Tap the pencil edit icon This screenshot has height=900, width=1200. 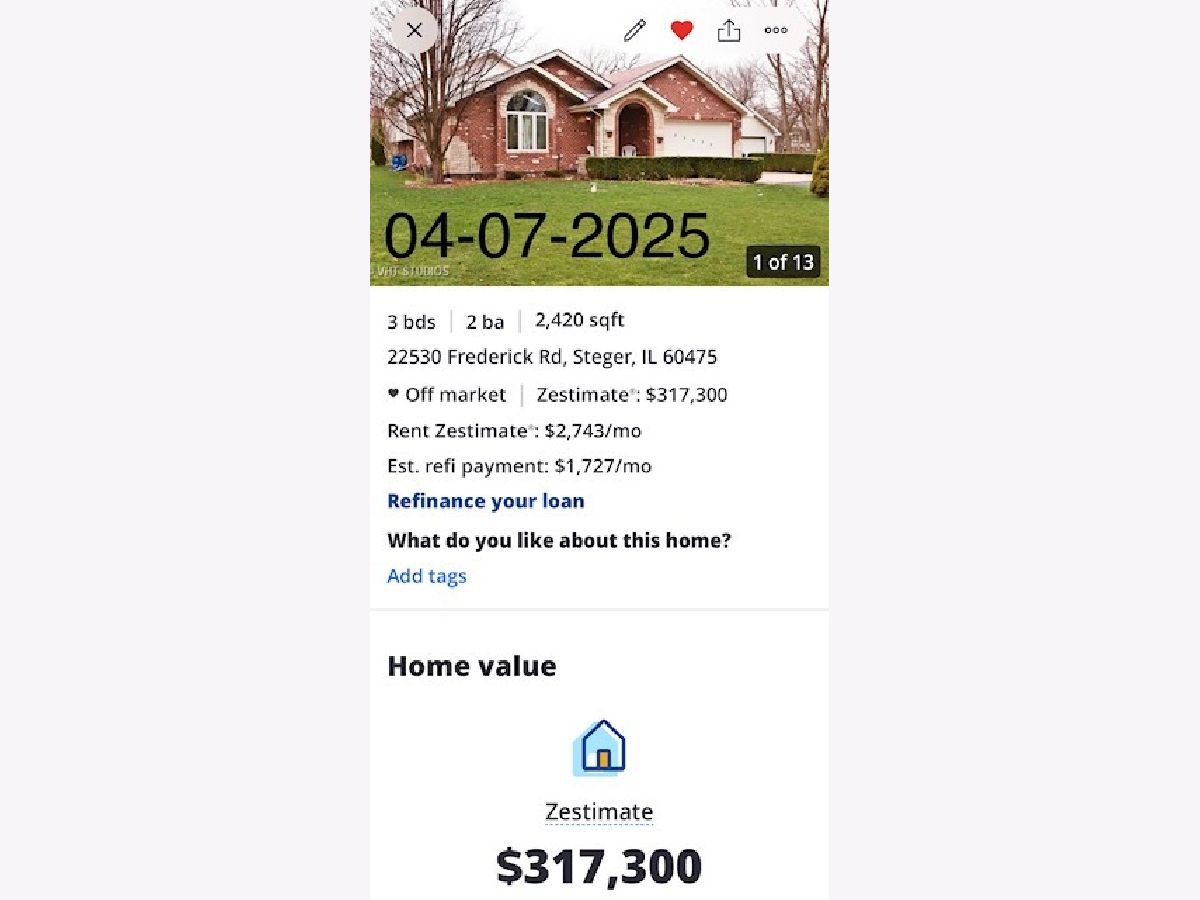point(635,31)
